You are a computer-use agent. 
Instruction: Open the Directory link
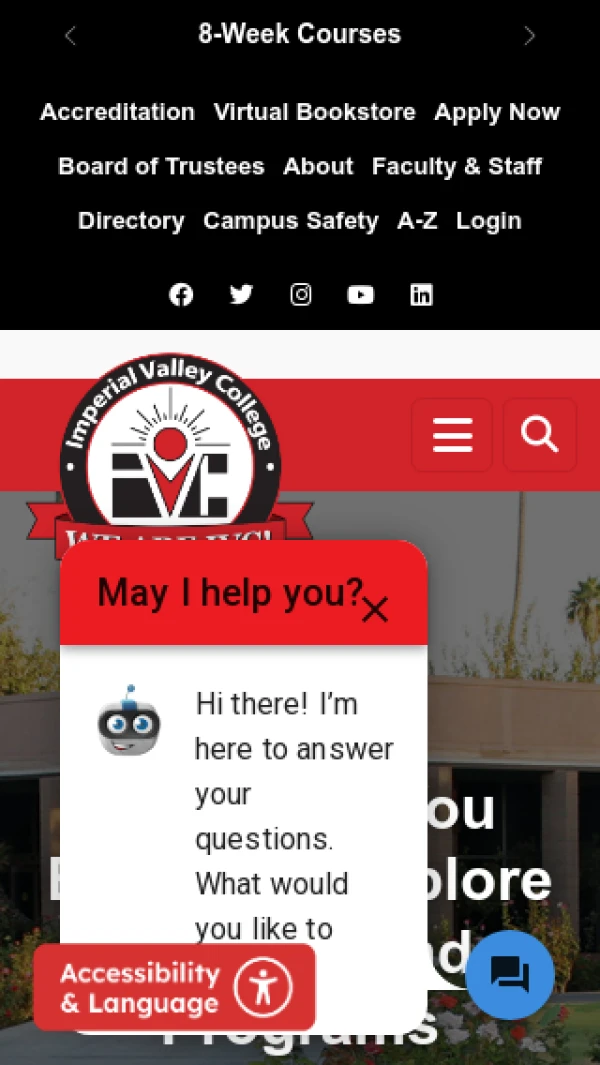click(x=131, y=221)
